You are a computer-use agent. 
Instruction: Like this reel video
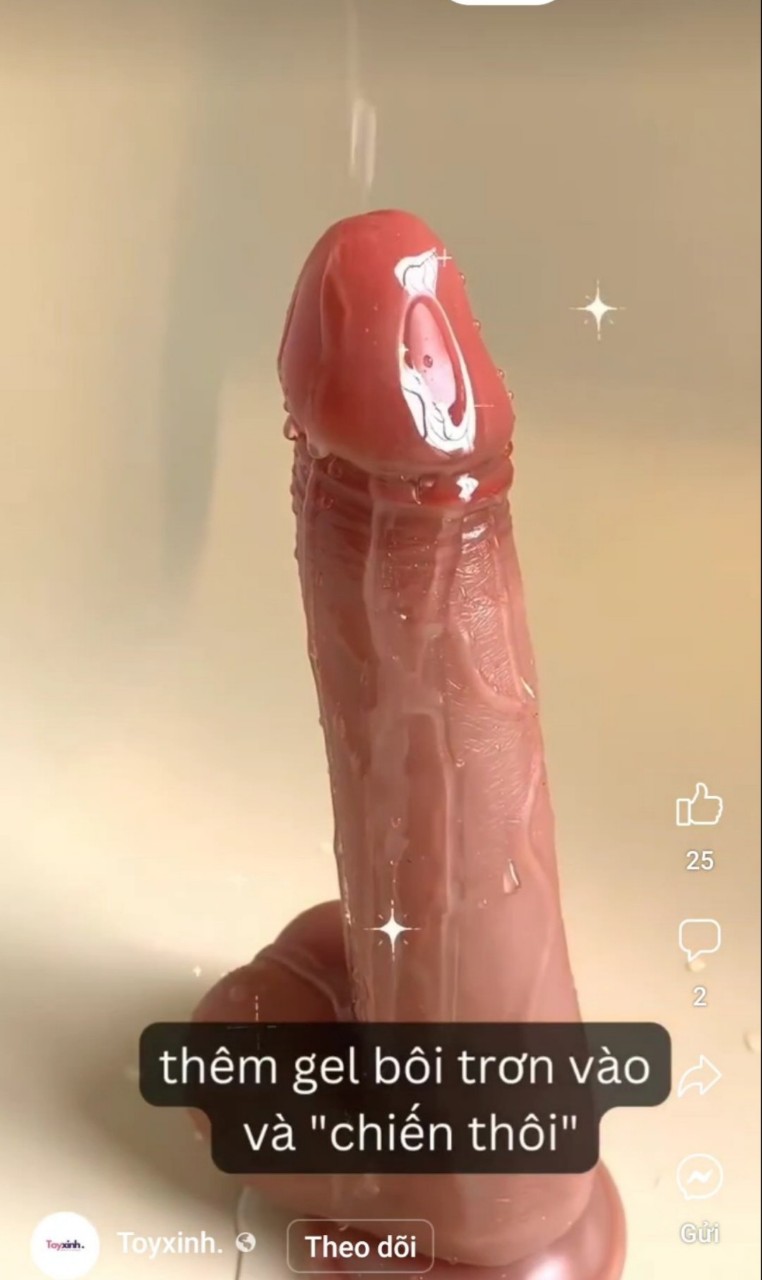699,804
